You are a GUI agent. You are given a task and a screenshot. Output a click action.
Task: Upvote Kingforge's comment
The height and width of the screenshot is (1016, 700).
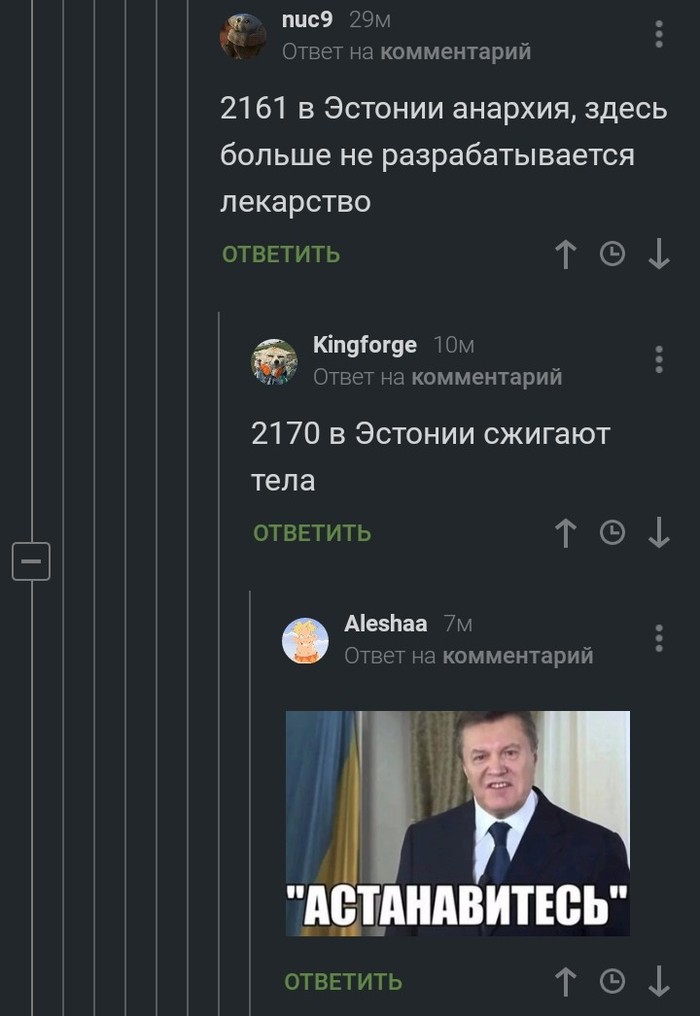tap(566, 534)
